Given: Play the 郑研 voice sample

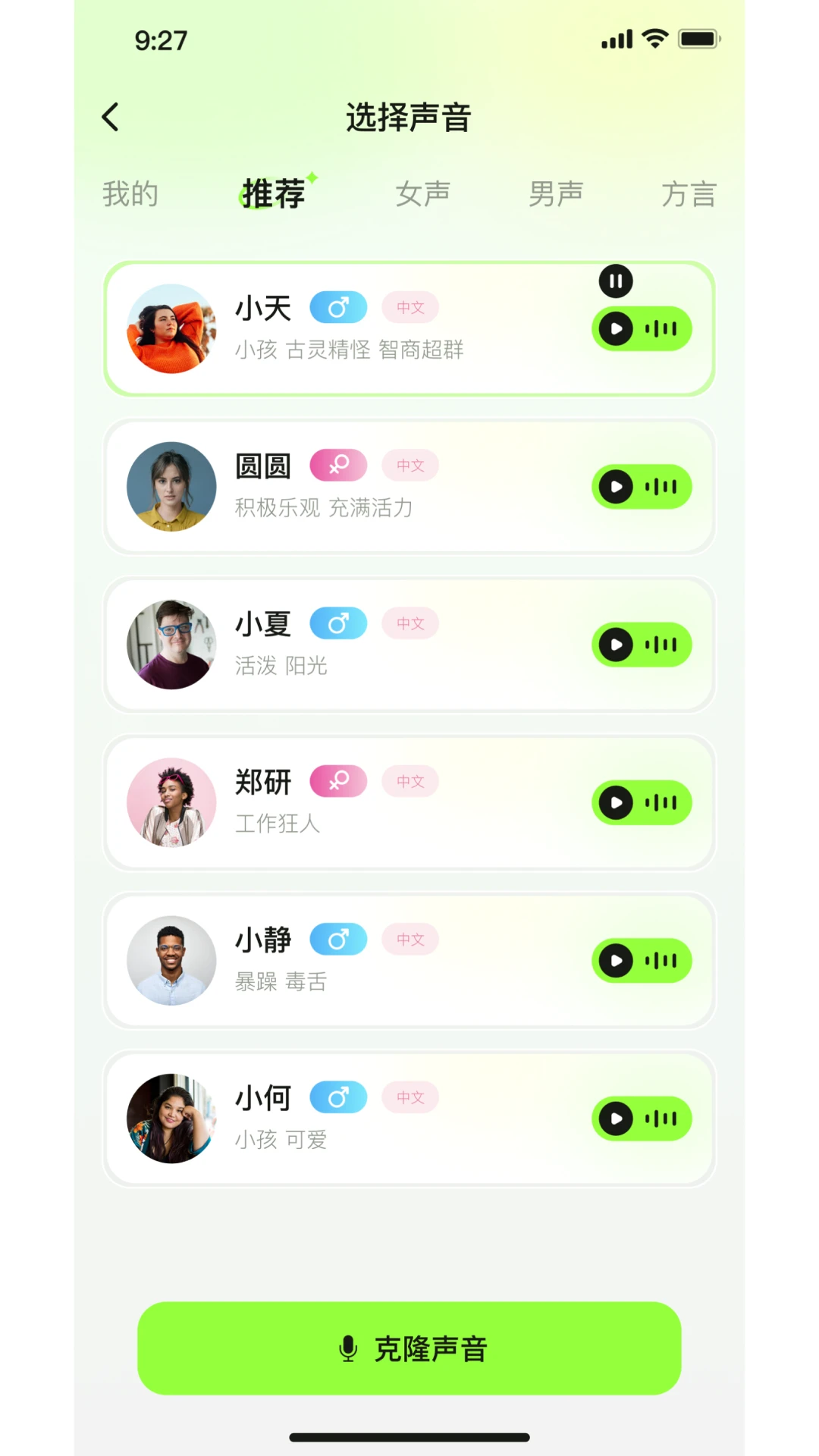Looking at the screenshot, I should coord(617,803).
